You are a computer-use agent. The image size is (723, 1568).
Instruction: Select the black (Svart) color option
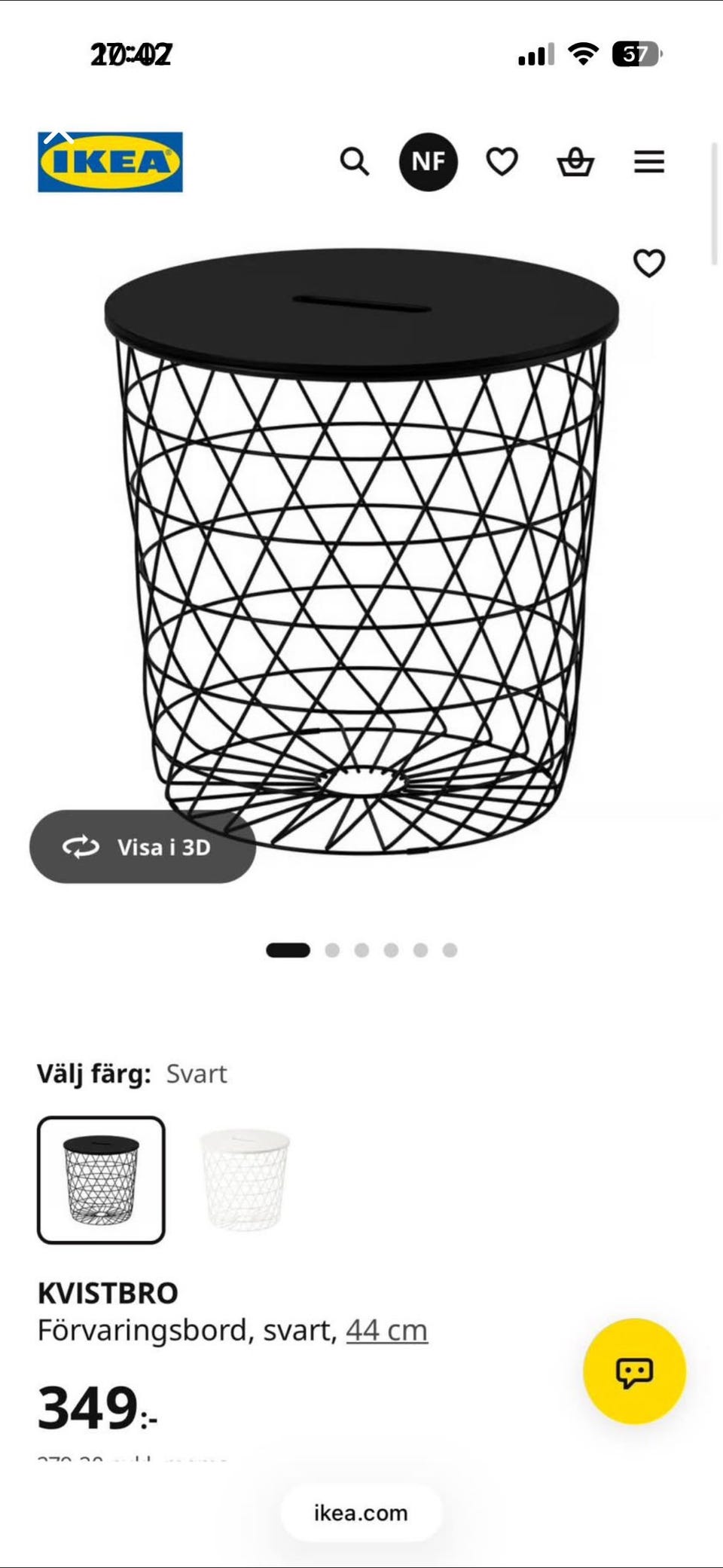pos(101,1180)
